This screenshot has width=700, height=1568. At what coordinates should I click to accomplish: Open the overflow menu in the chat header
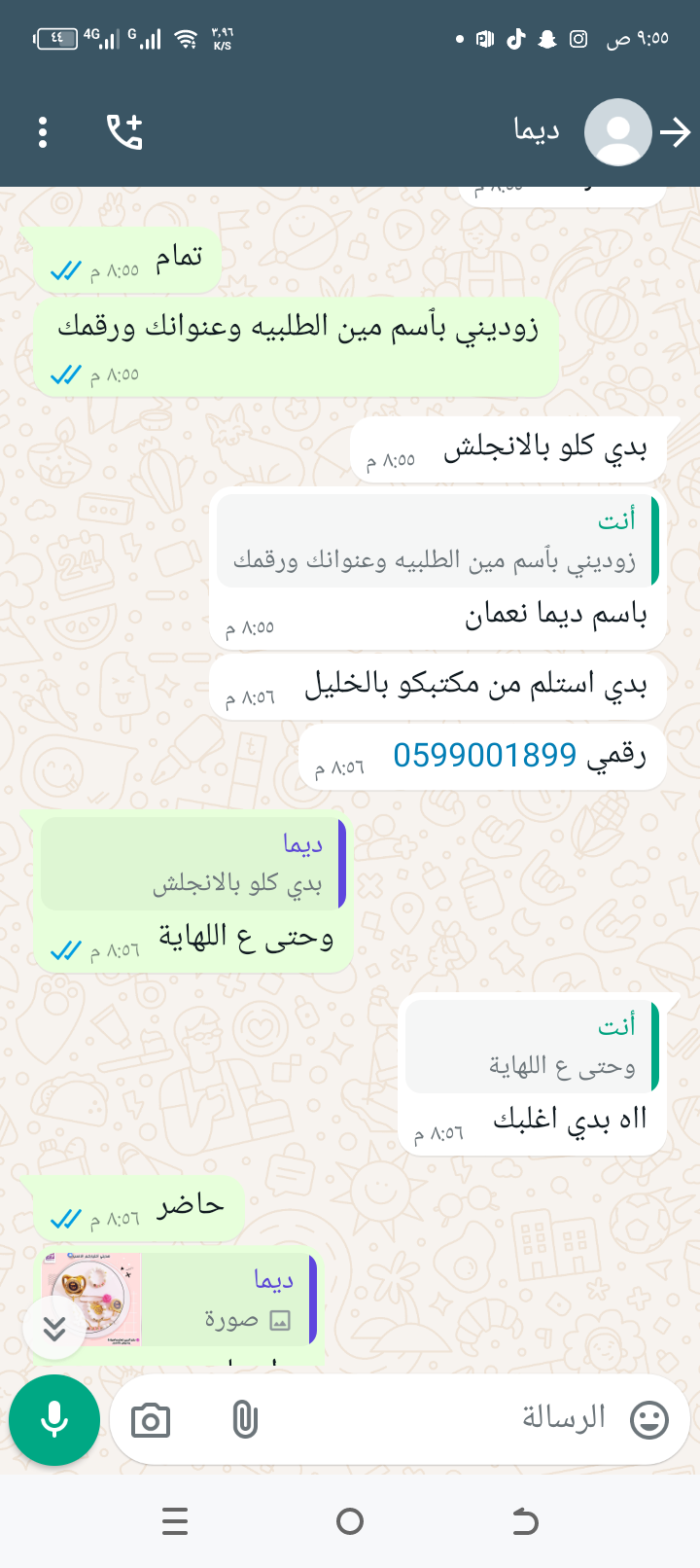pyautogui.click(x=43, y=132)
